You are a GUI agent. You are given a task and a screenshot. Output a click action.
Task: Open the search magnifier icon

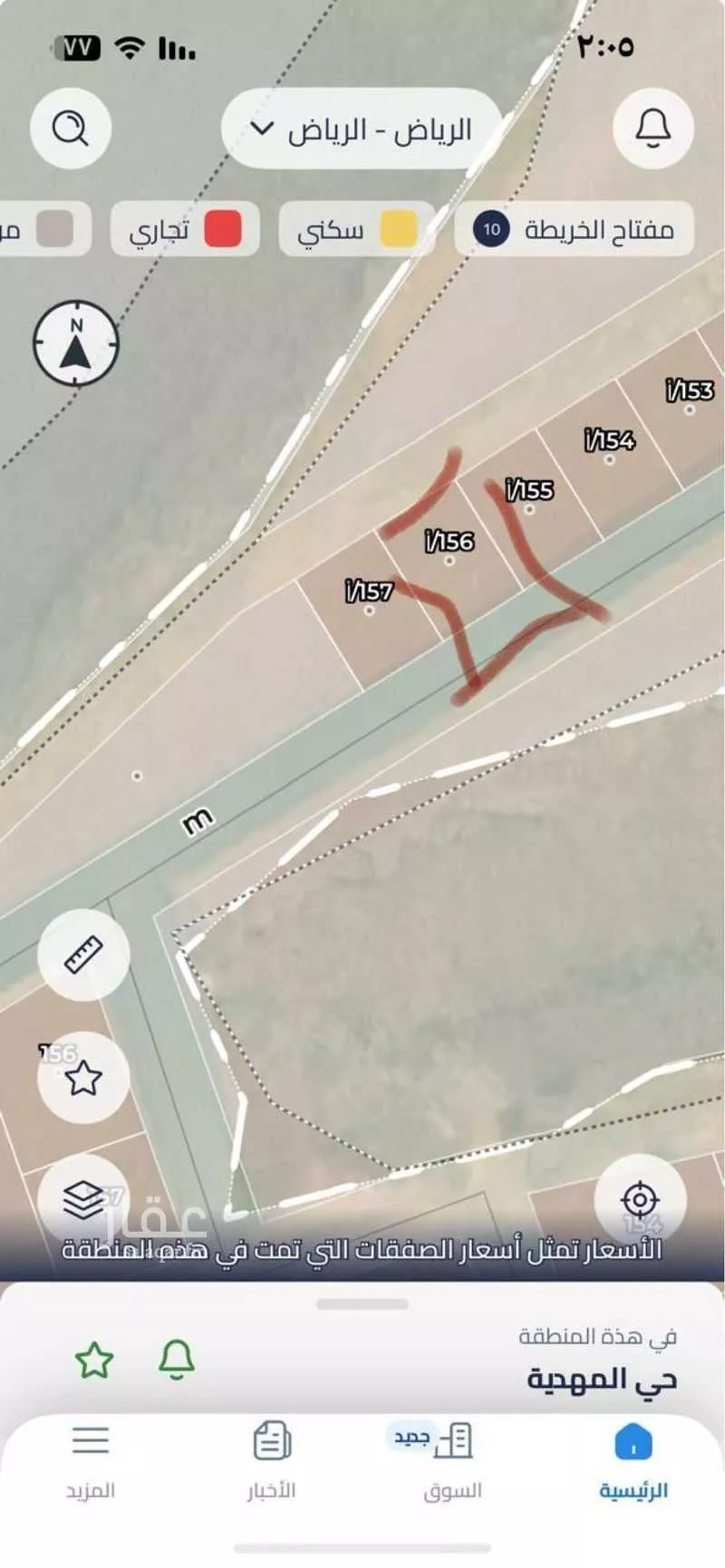tap(71, 129)
